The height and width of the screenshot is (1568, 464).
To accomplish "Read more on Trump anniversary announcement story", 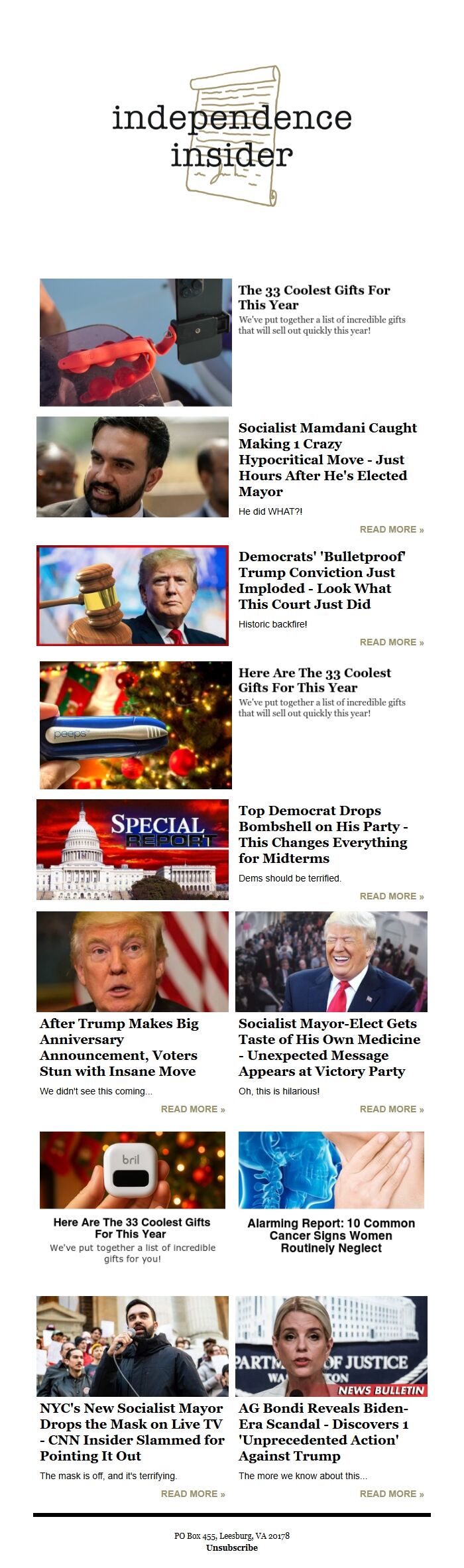I will pyautogui.click(x=192, y=1109).
